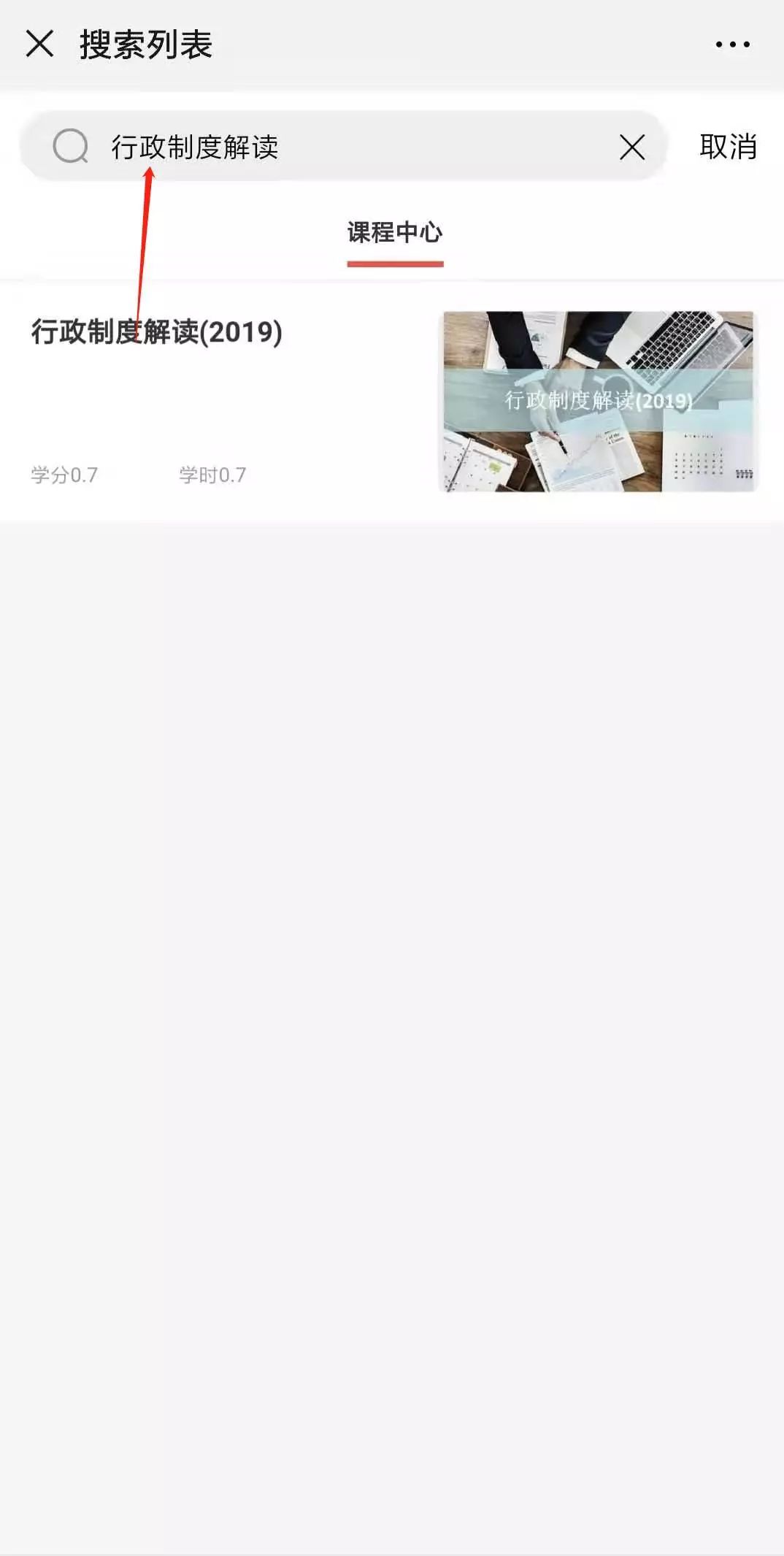Open the three-dot overflow menu
The width and height of the screenshot is (784, 1556).
(x=732, y=45)
